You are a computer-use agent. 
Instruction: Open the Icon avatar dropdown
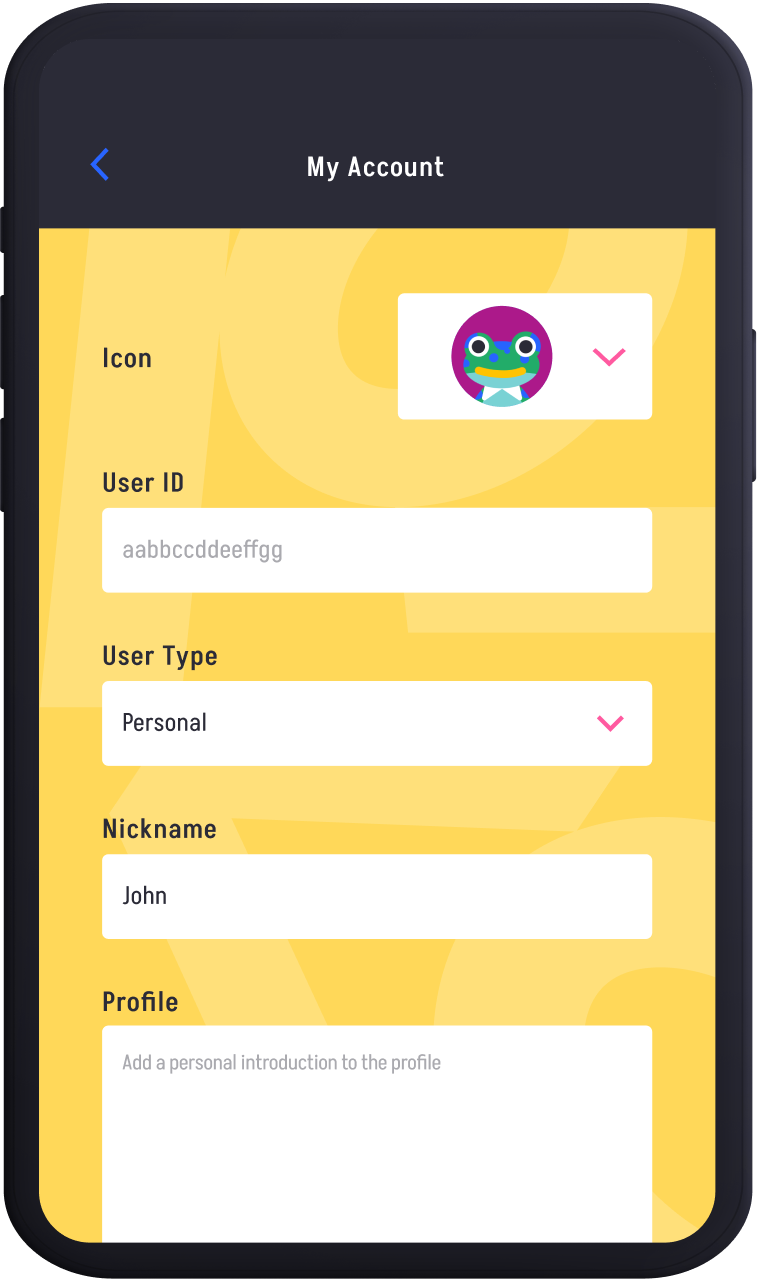click(x=608, y=356)
